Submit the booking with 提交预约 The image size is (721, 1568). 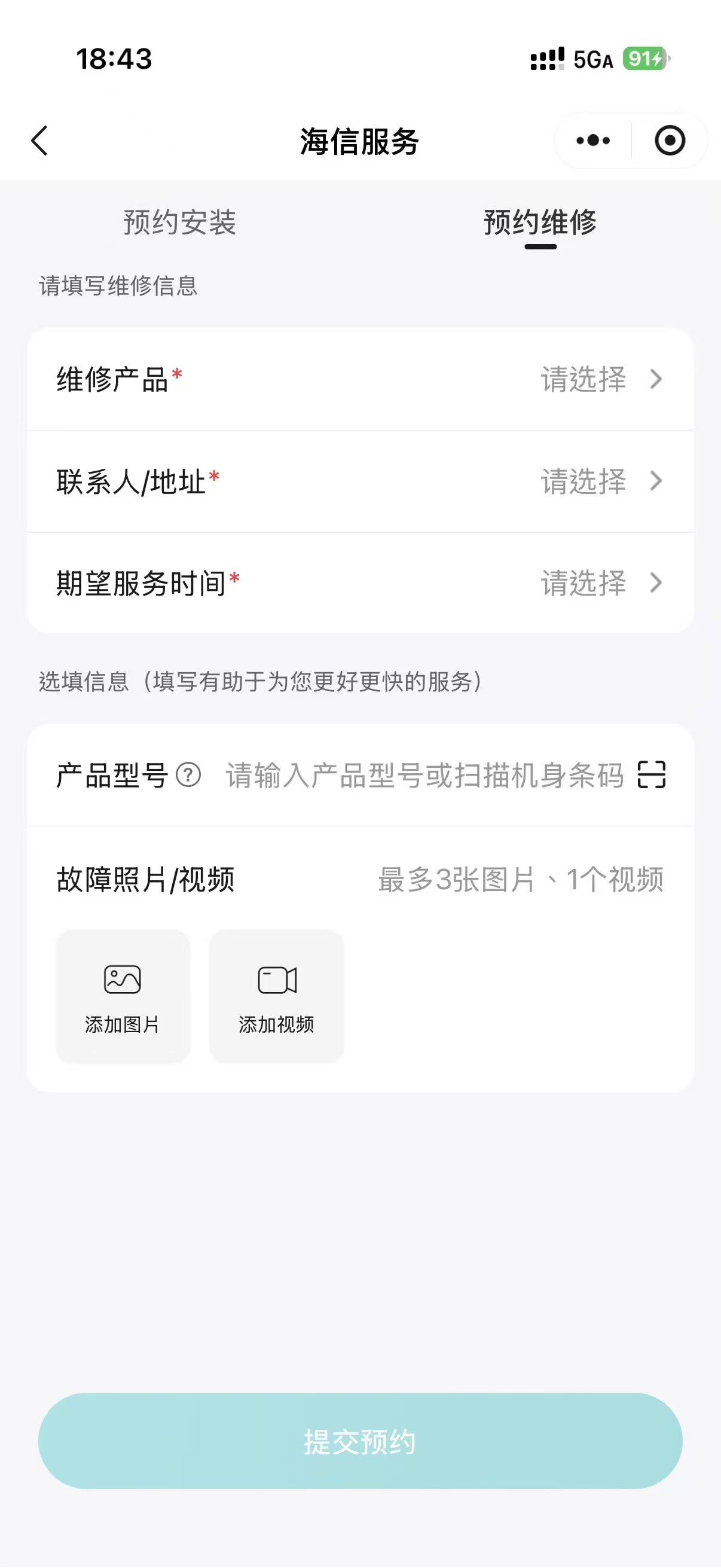click(x=360, y=1441)
